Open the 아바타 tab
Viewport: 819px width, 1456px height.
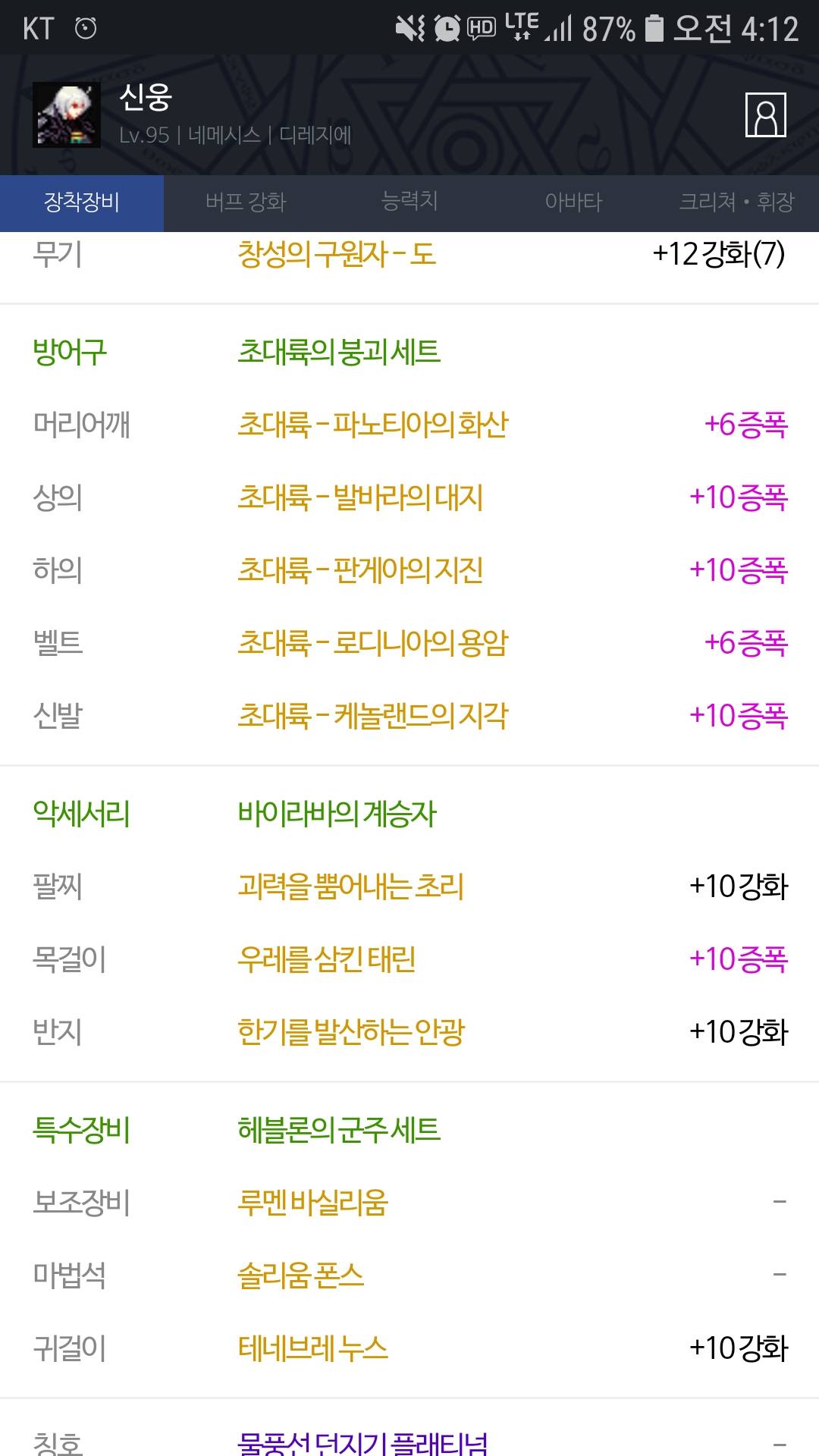click(573, 202)
